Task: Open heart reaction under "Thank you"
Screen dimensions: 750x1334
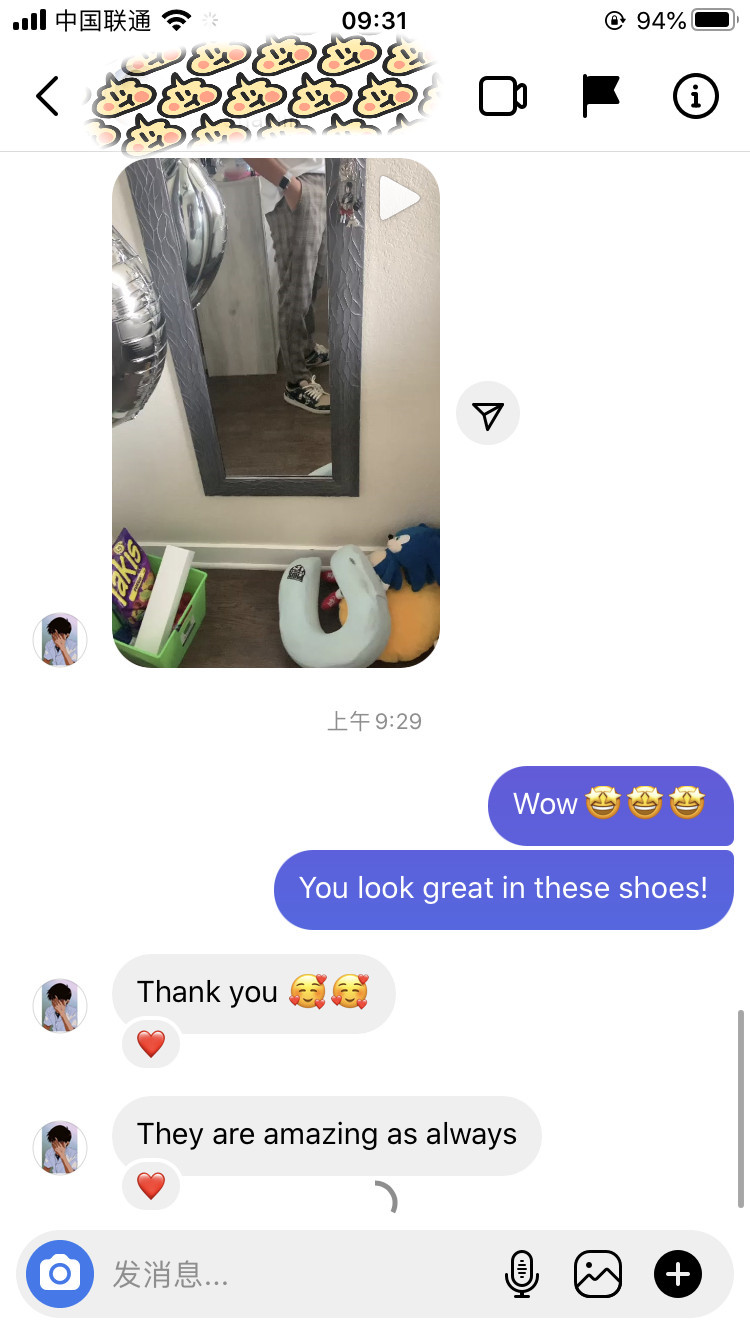Action: [151, 1044]
